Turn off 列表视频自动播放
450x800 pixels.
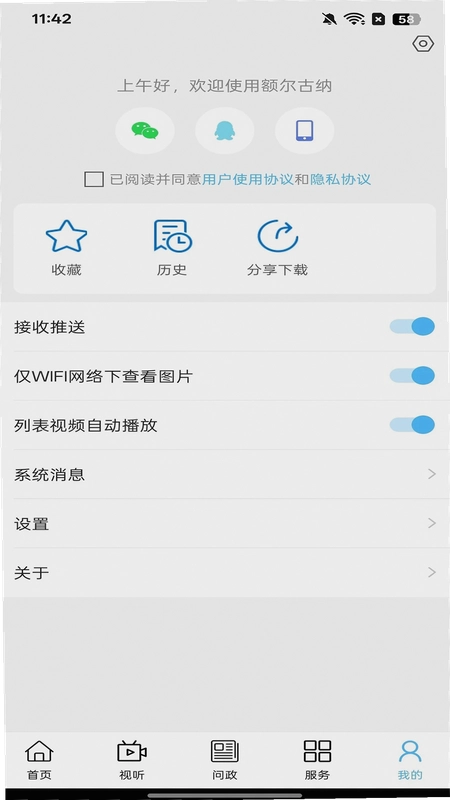tap(412, 424)
